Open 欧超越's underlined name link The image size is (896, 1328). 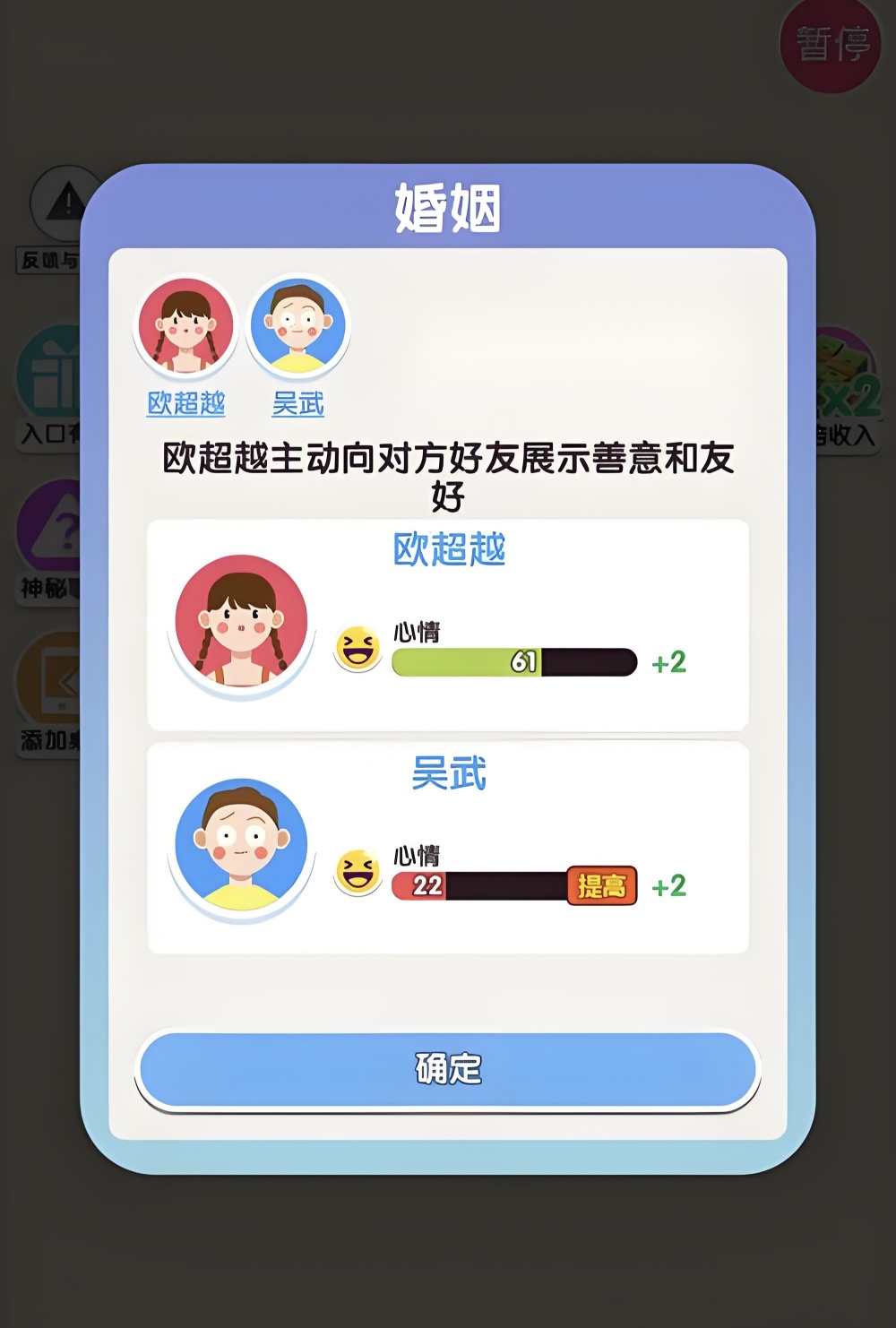186,404
